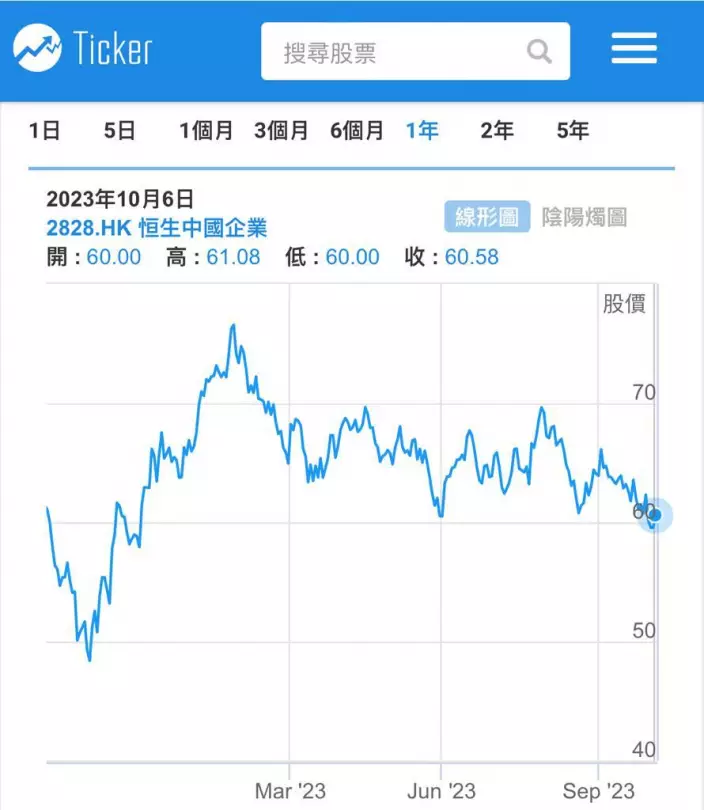
Task: Tap the magnifier search icon
Action: (539, 52)
